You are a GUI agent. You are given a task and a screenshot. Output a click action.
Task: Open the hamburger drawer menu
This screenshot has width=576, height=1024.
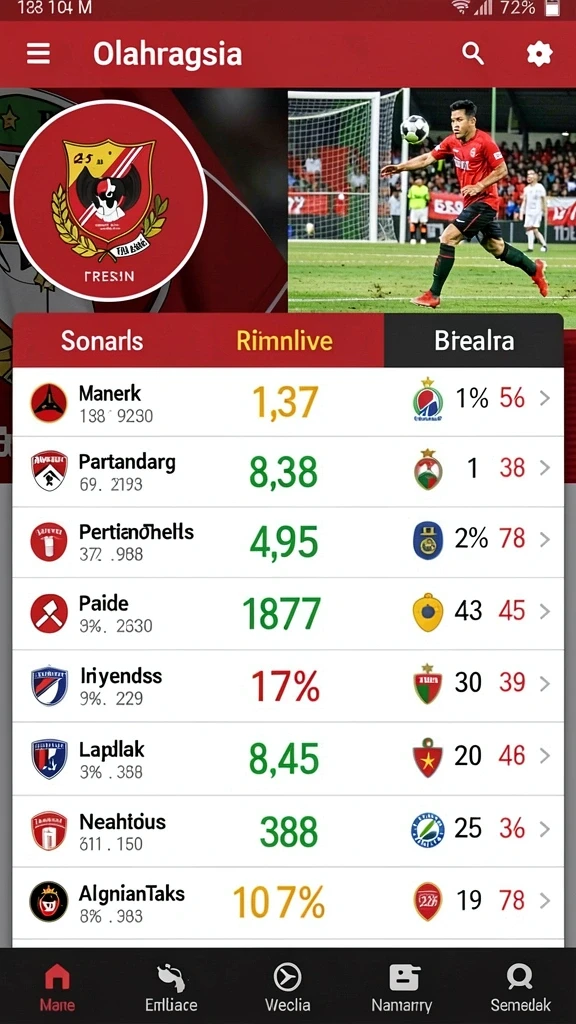tap(39, 54)
